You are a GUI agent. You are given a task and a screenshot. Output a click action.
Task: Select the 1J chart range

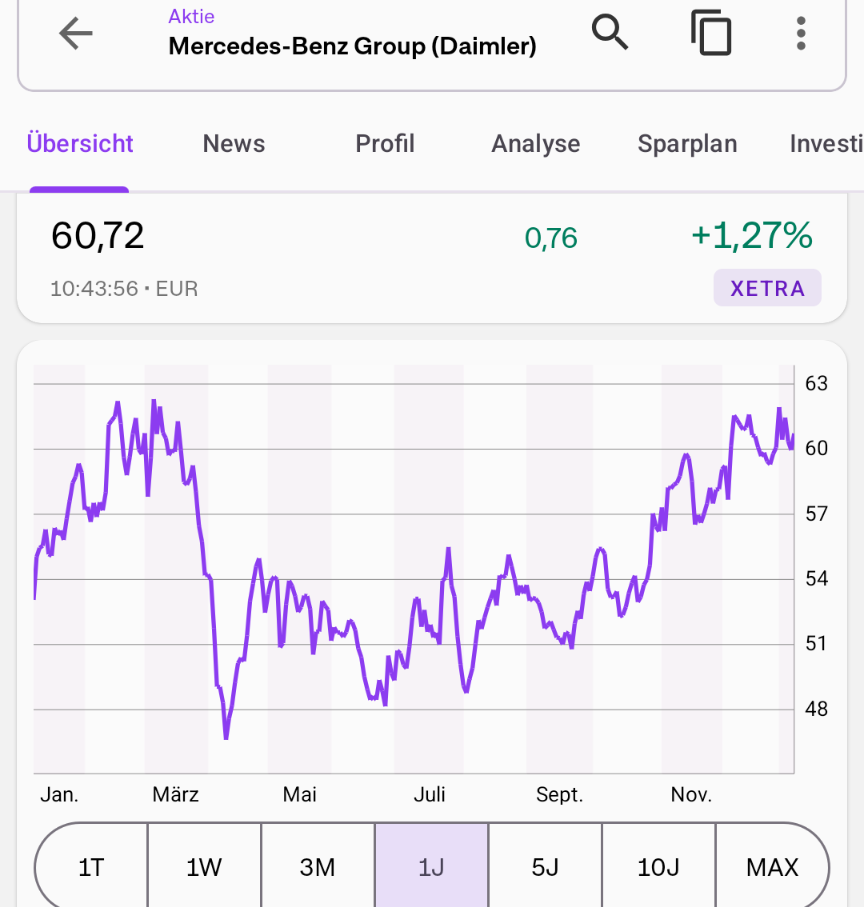click(x=431, y=867)
